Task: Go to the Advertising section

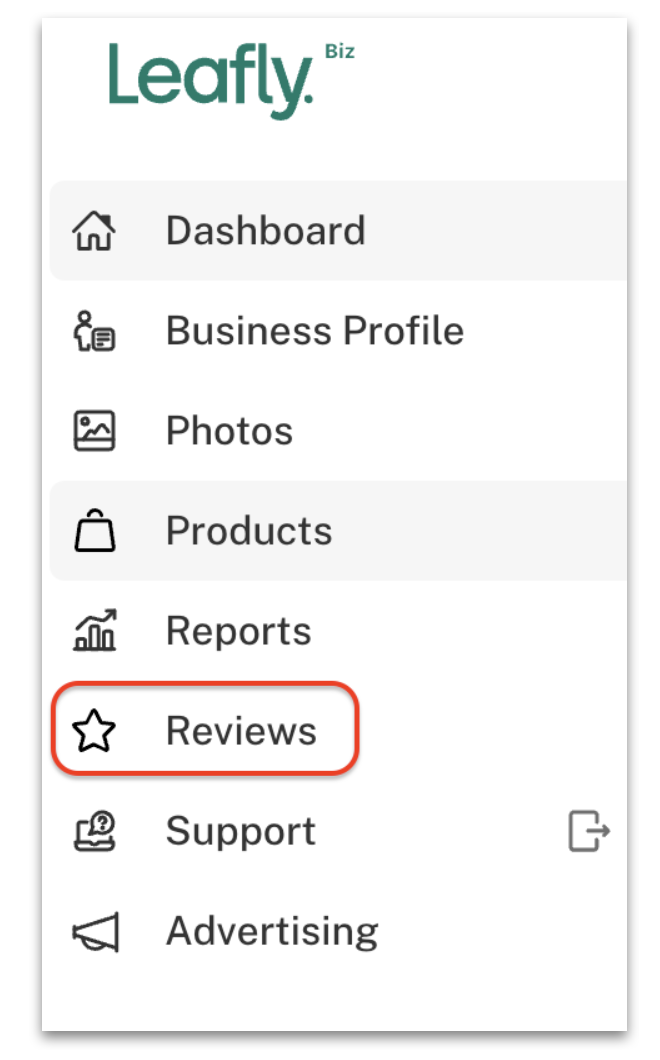Action: tap(338, 931)
